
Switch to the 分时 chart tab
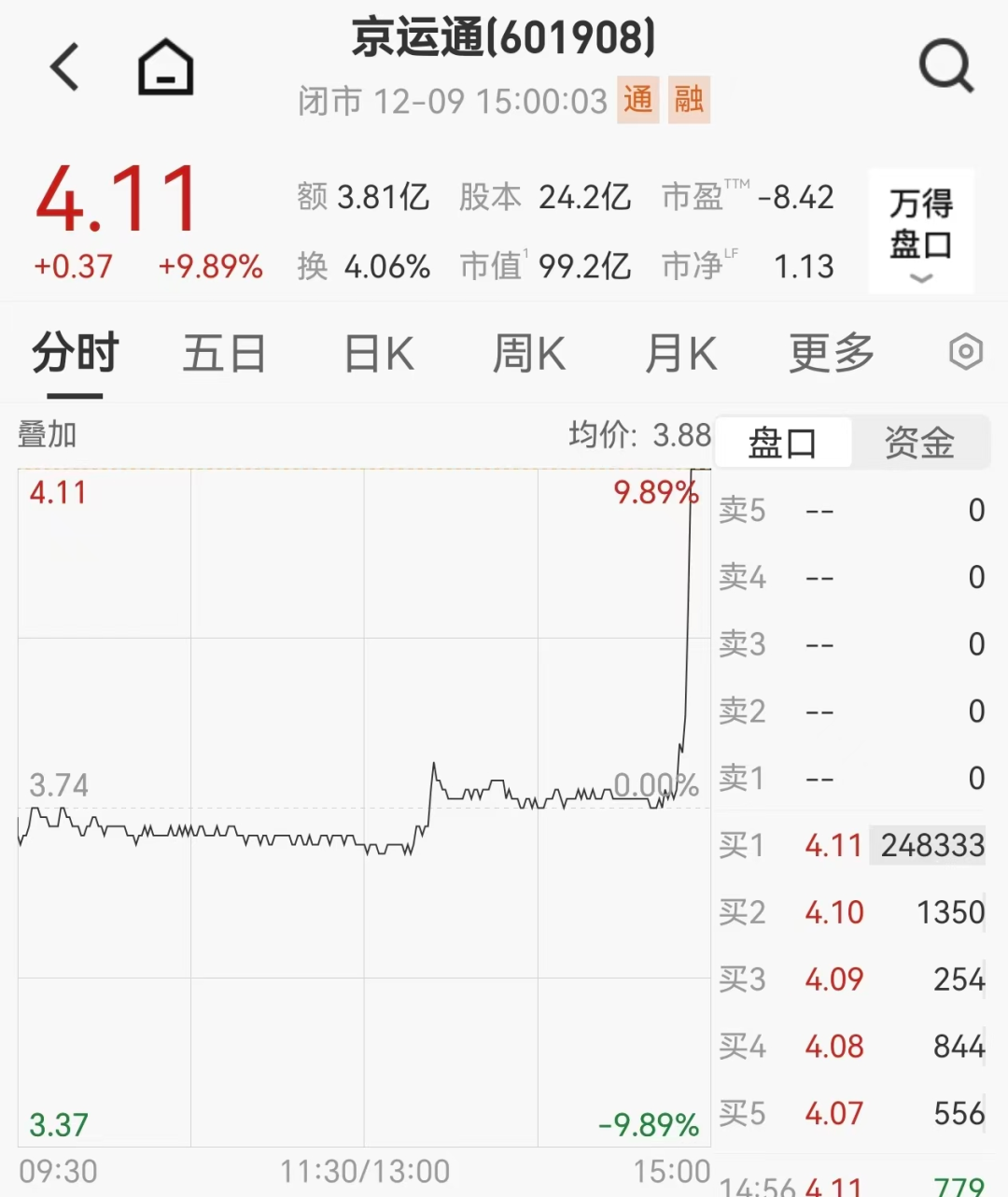[x=75, y=354]
